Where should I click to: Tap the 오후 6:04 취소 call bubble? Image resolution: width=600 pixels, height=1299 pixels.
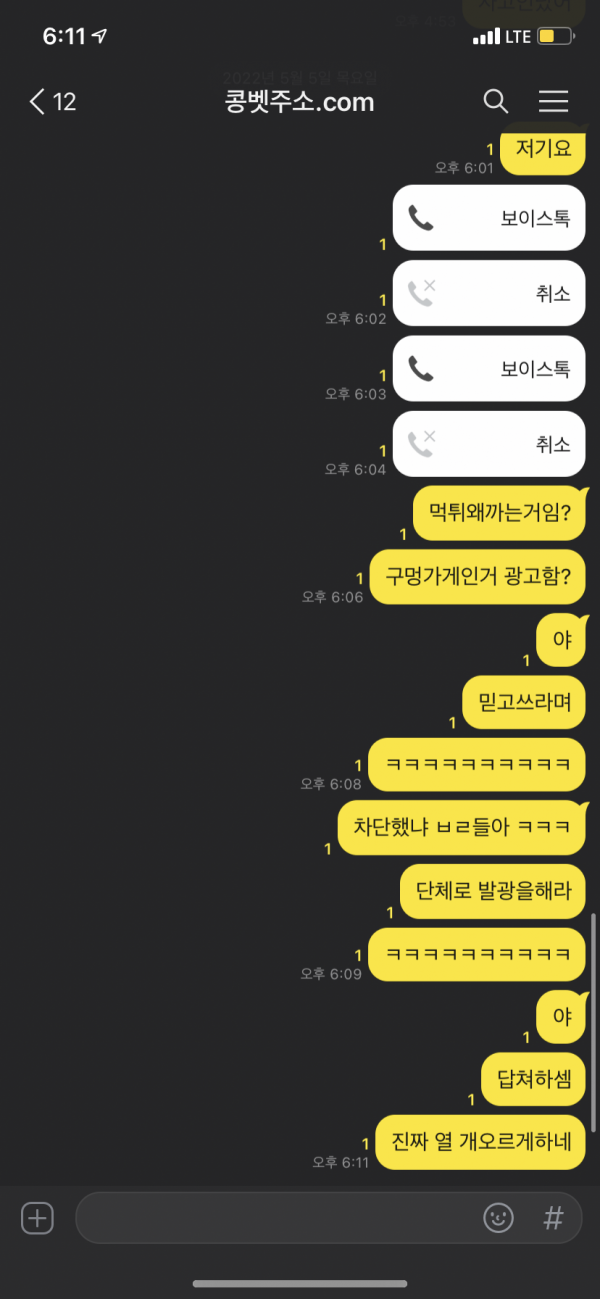click(489, 443)
